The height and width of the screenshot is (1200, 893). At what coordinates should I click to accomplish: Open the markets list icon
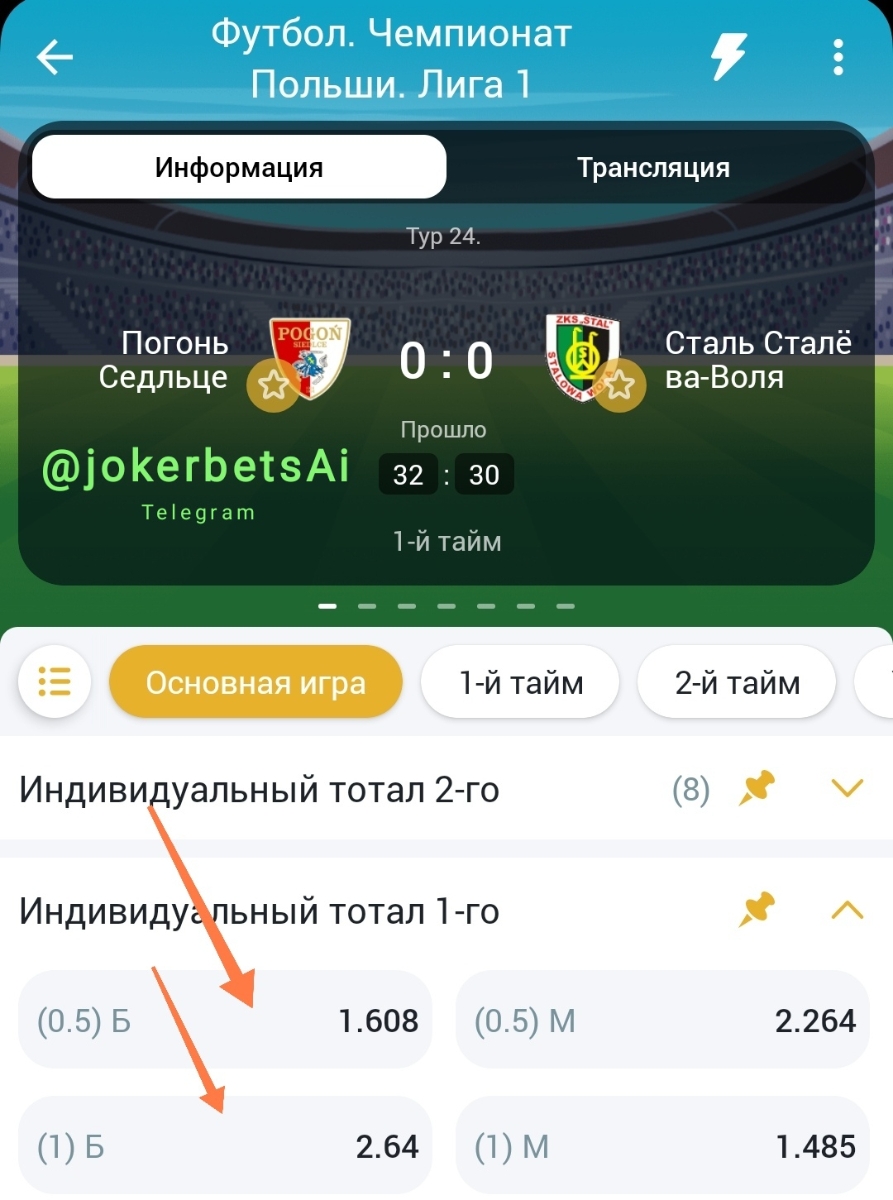[x=55, y=682]
